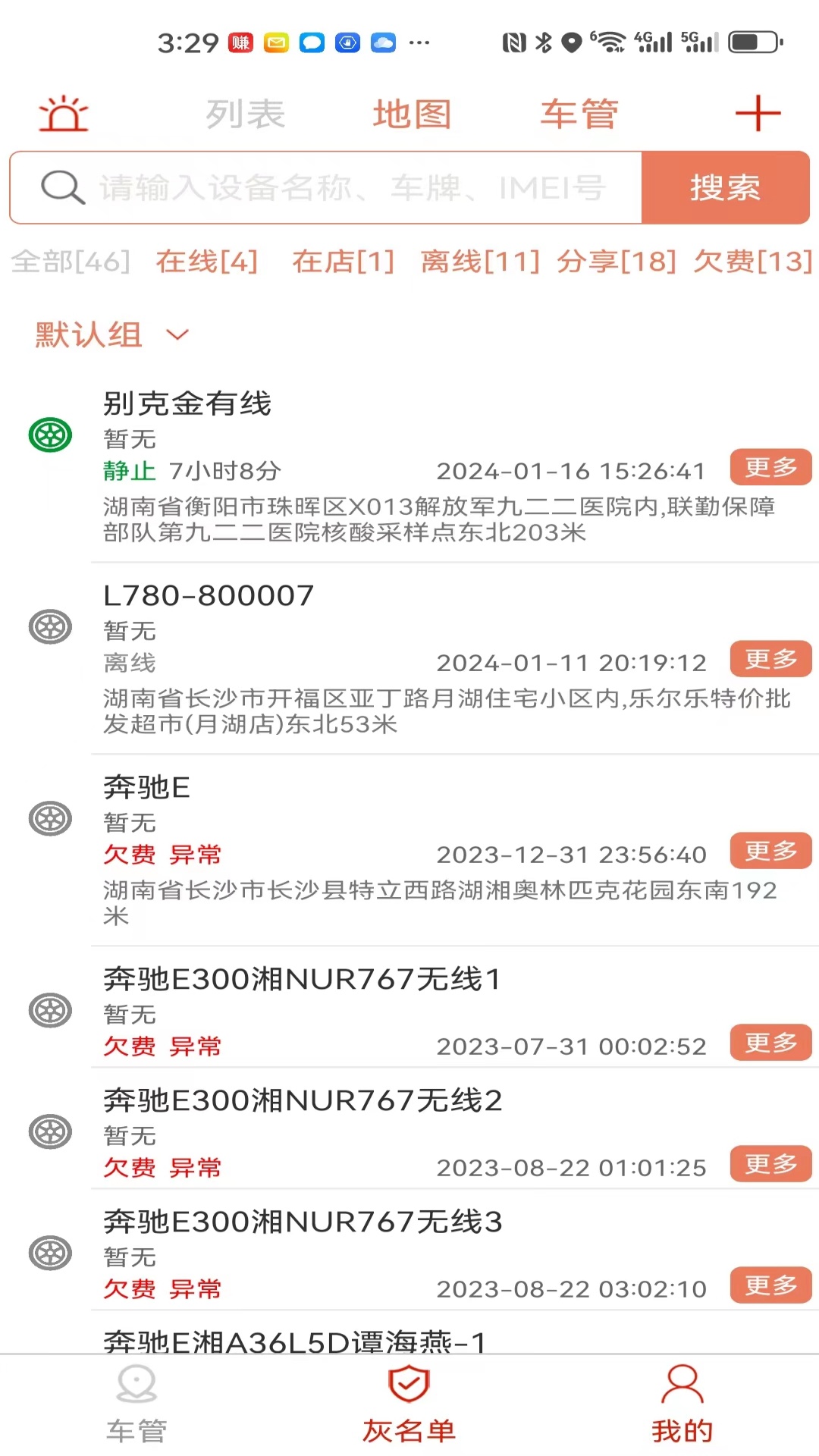Show 欠费[13] devices
The image size is (819, 1456).
(753, 262)
